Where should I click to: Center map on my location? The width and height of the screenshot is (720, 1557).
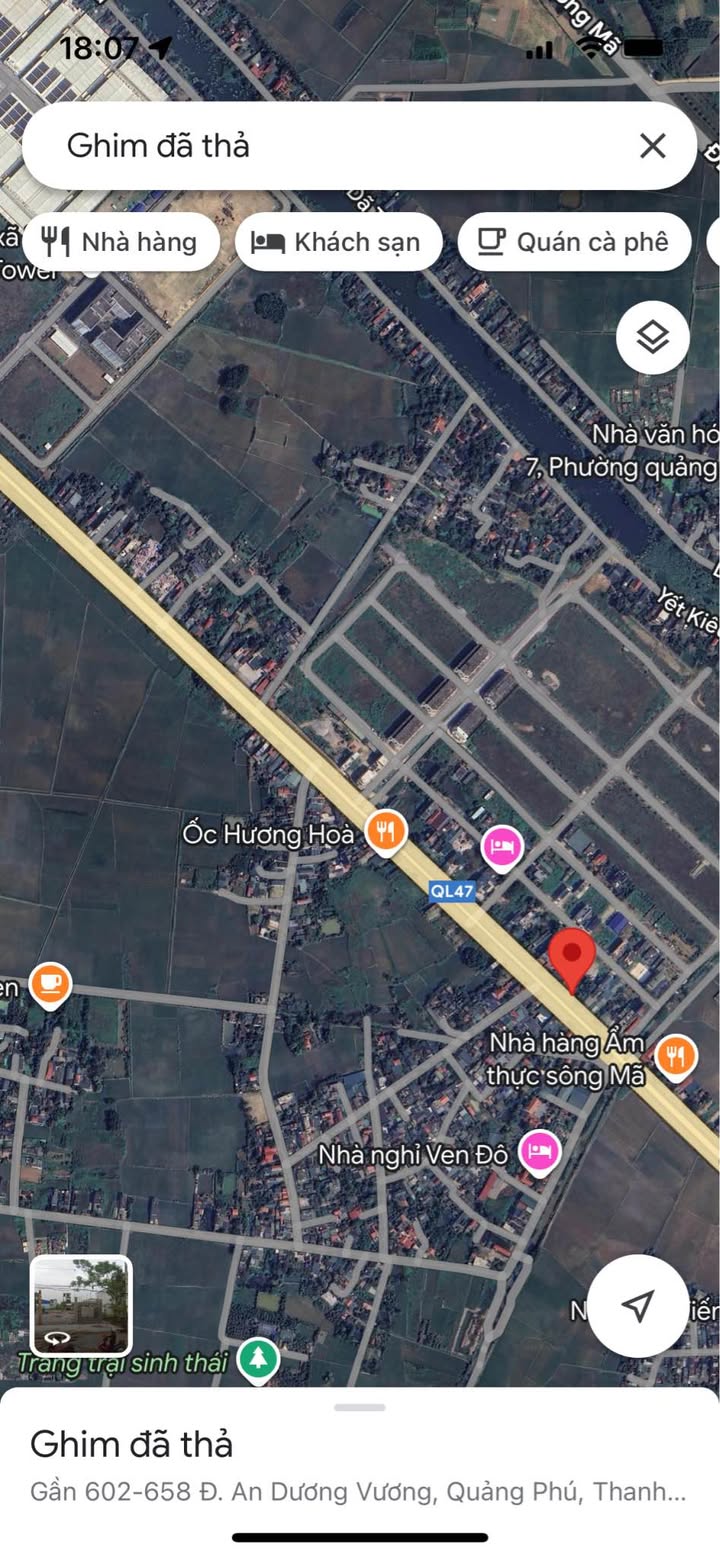[x=637, y=1305]
